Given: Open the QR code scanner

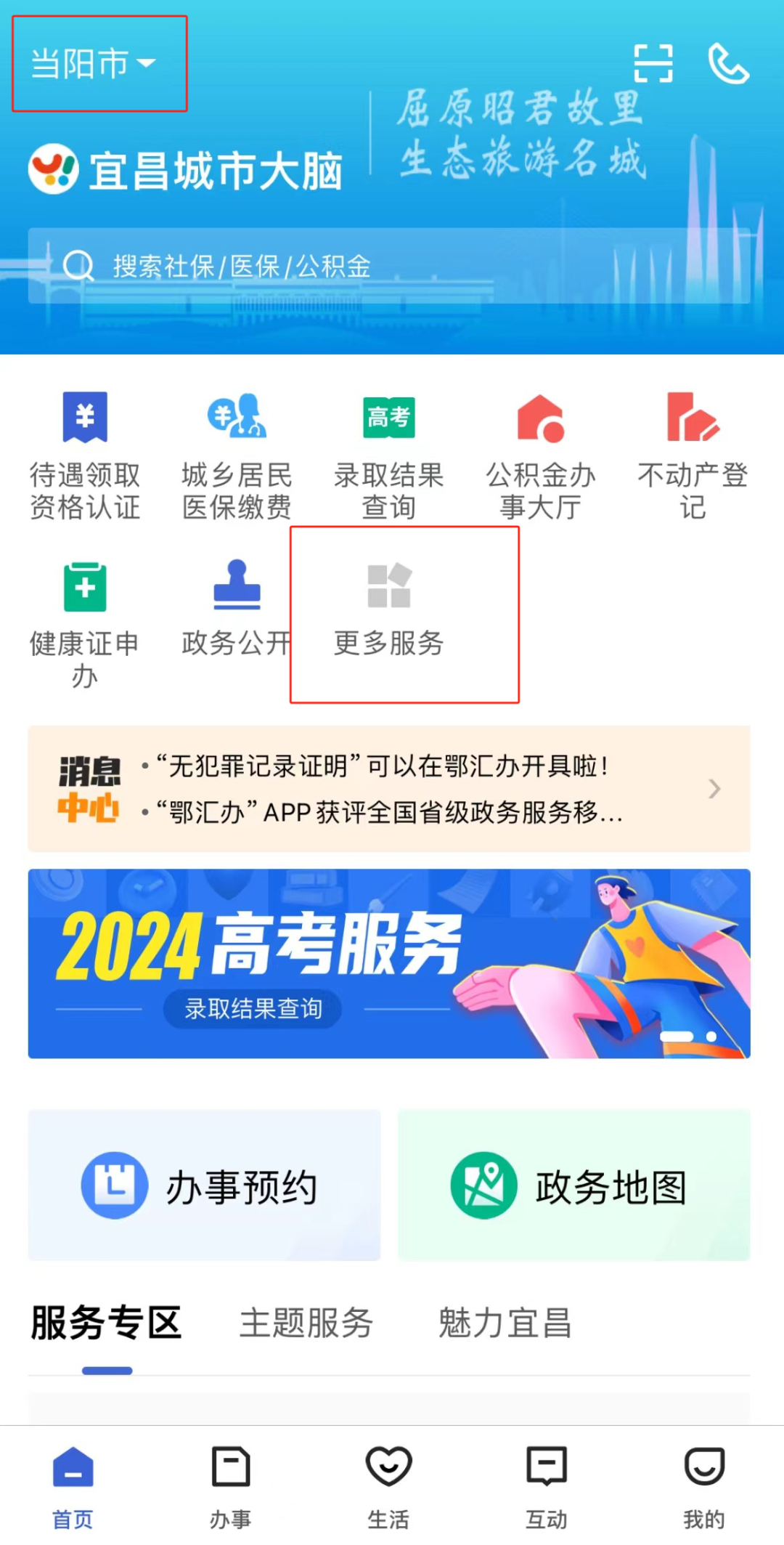Looking at the screenshot, I should point(653,63).
